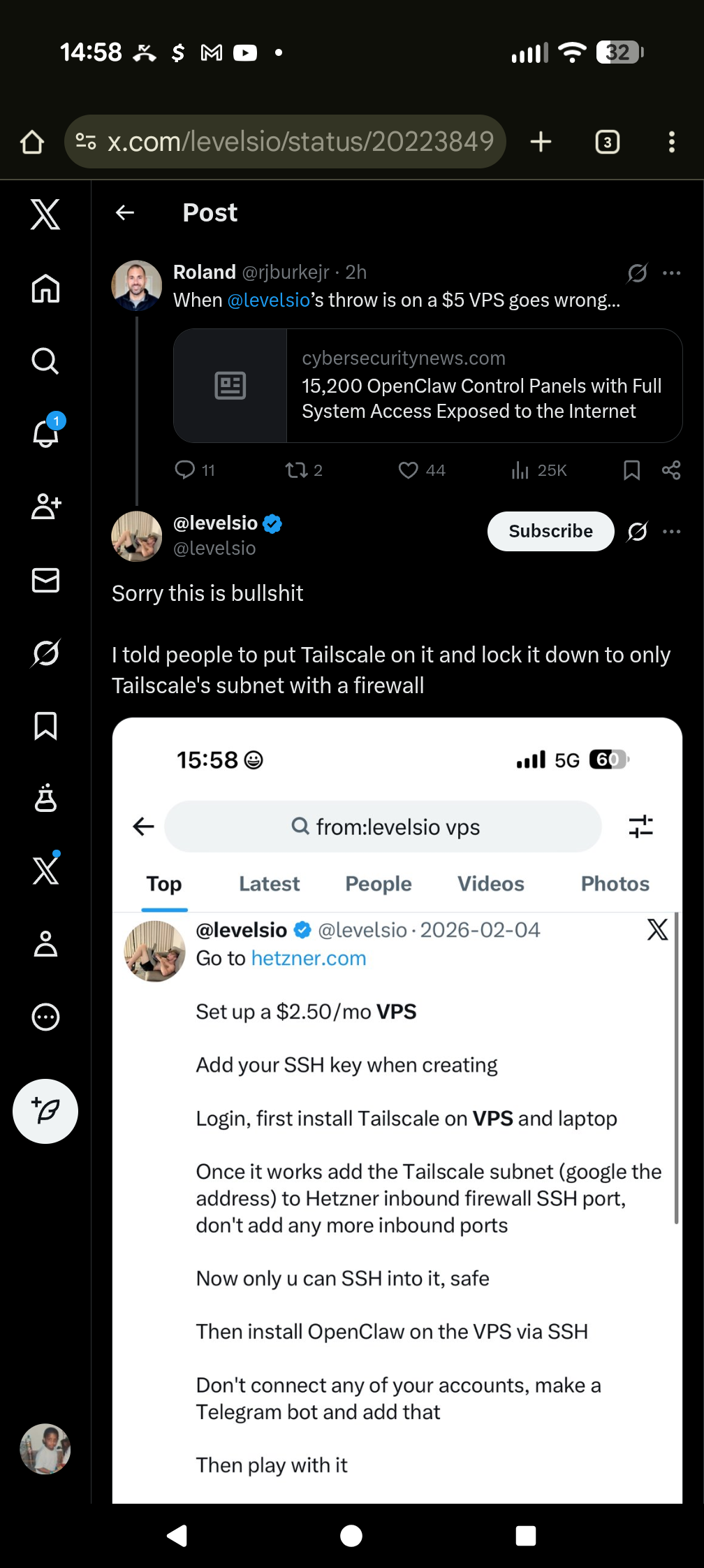Screen dimensions: 704x1568
Task: Open a new browser tab
Action: click(x=541, y=142)
